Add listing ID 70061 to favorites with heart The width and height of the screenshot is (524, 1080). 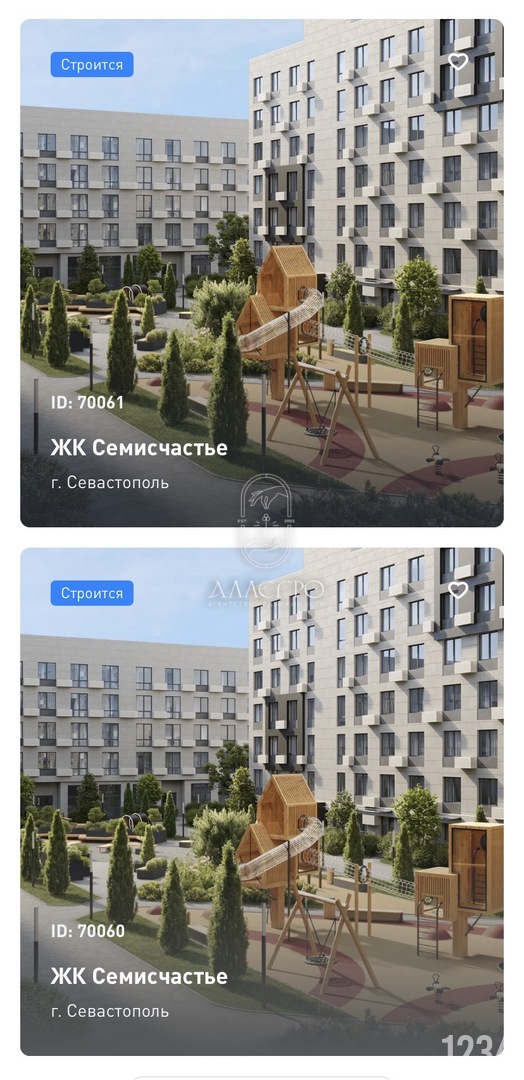point(458,61)
